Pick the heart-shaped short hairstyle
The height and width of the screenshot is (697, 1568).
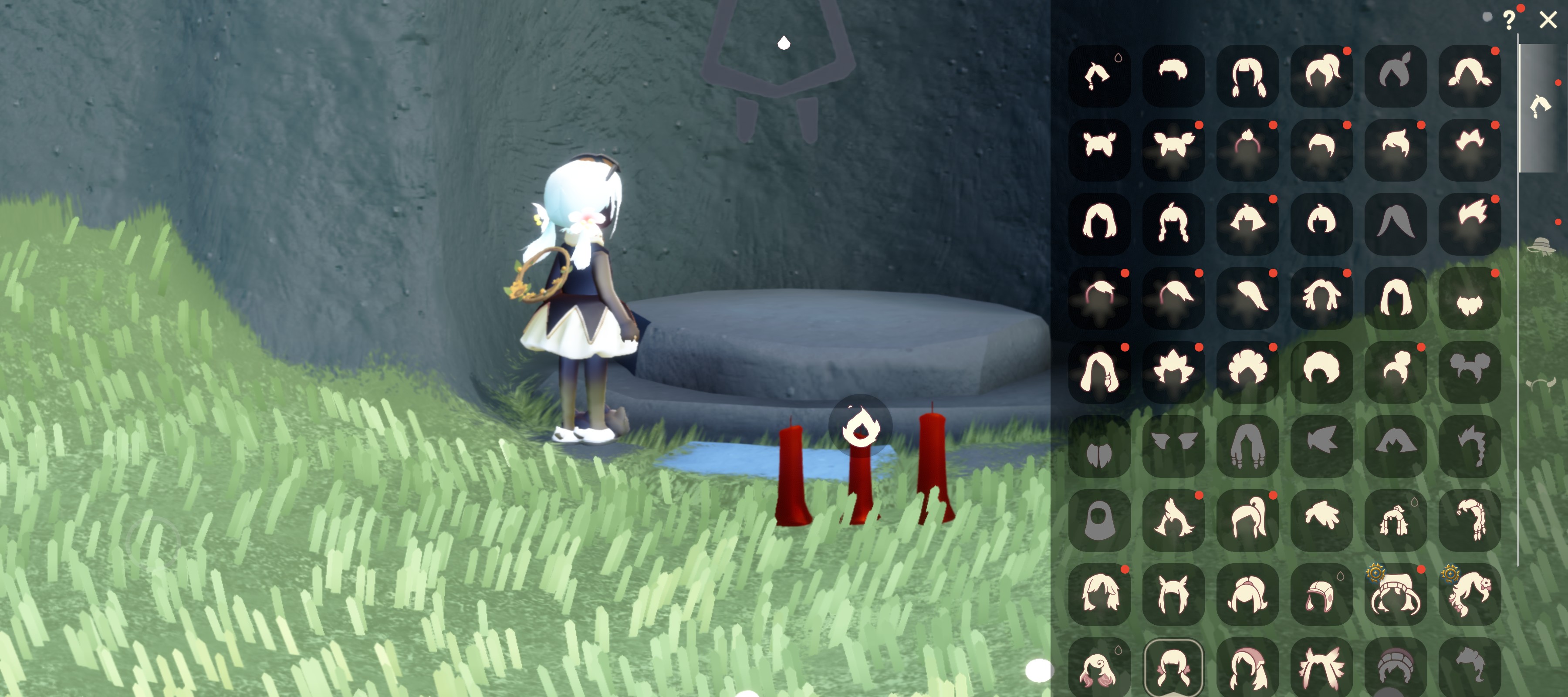1470,298
